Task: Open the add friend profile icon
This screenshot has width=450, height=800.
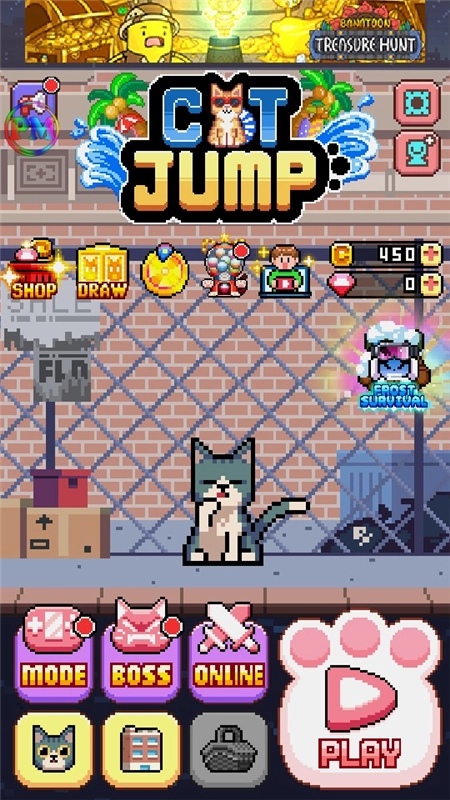Action: [x=417, y=154]
